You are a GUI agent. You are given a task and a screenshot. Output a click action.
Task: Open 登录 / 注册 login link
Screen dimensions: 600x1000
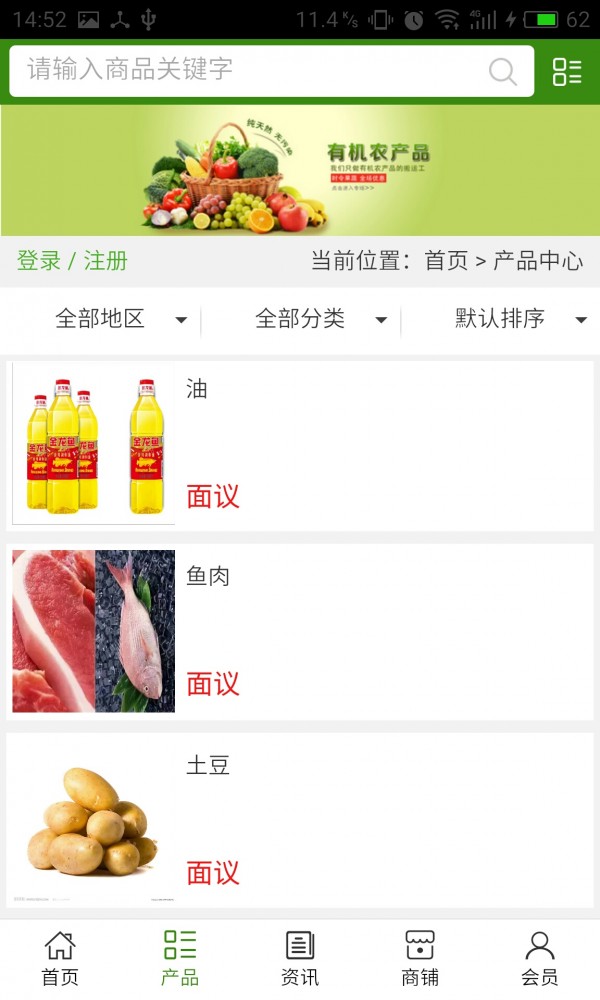[x=72, y=261]
